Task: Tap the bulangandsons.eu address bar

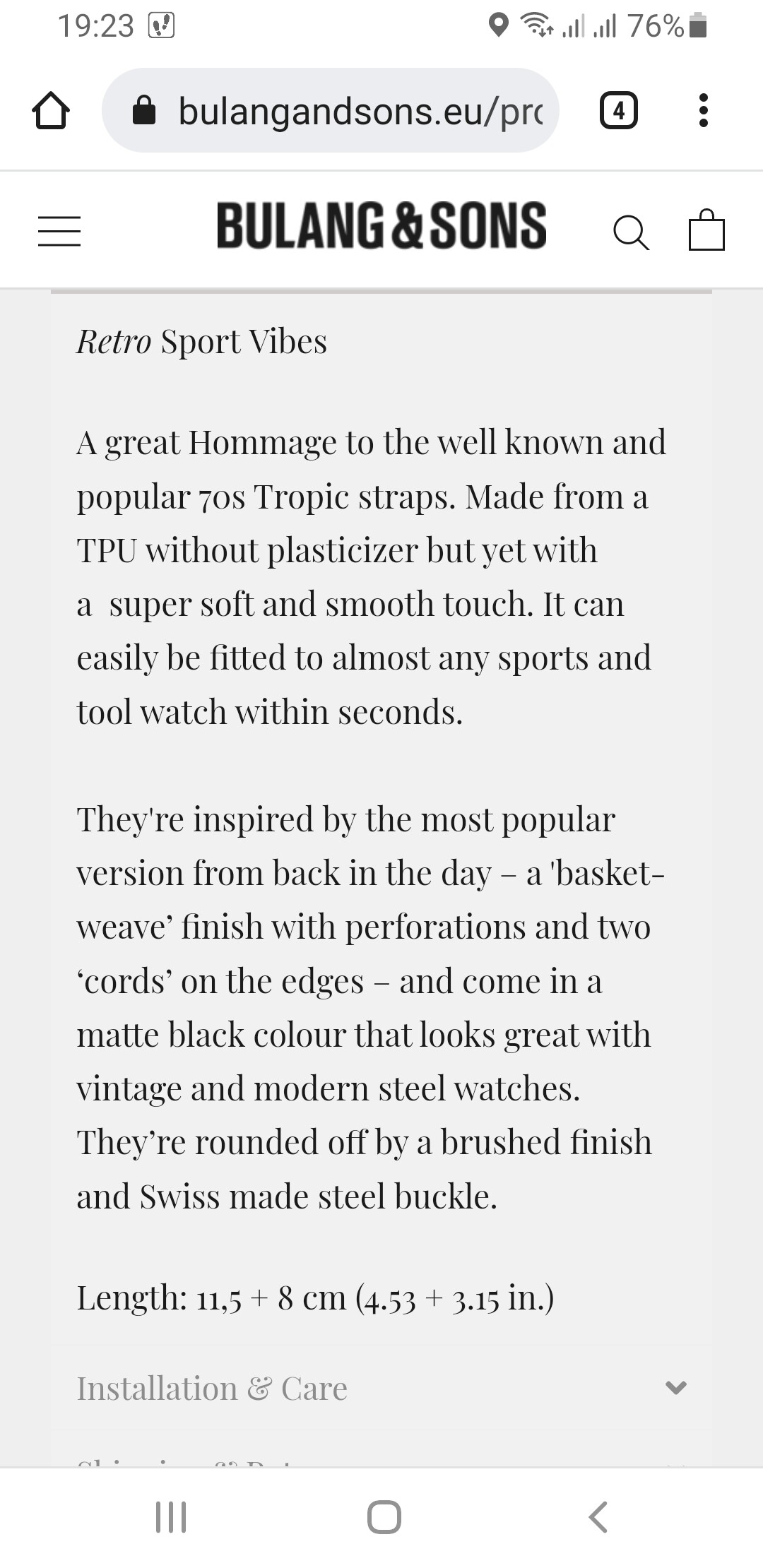Action: (x=331, y=110)
